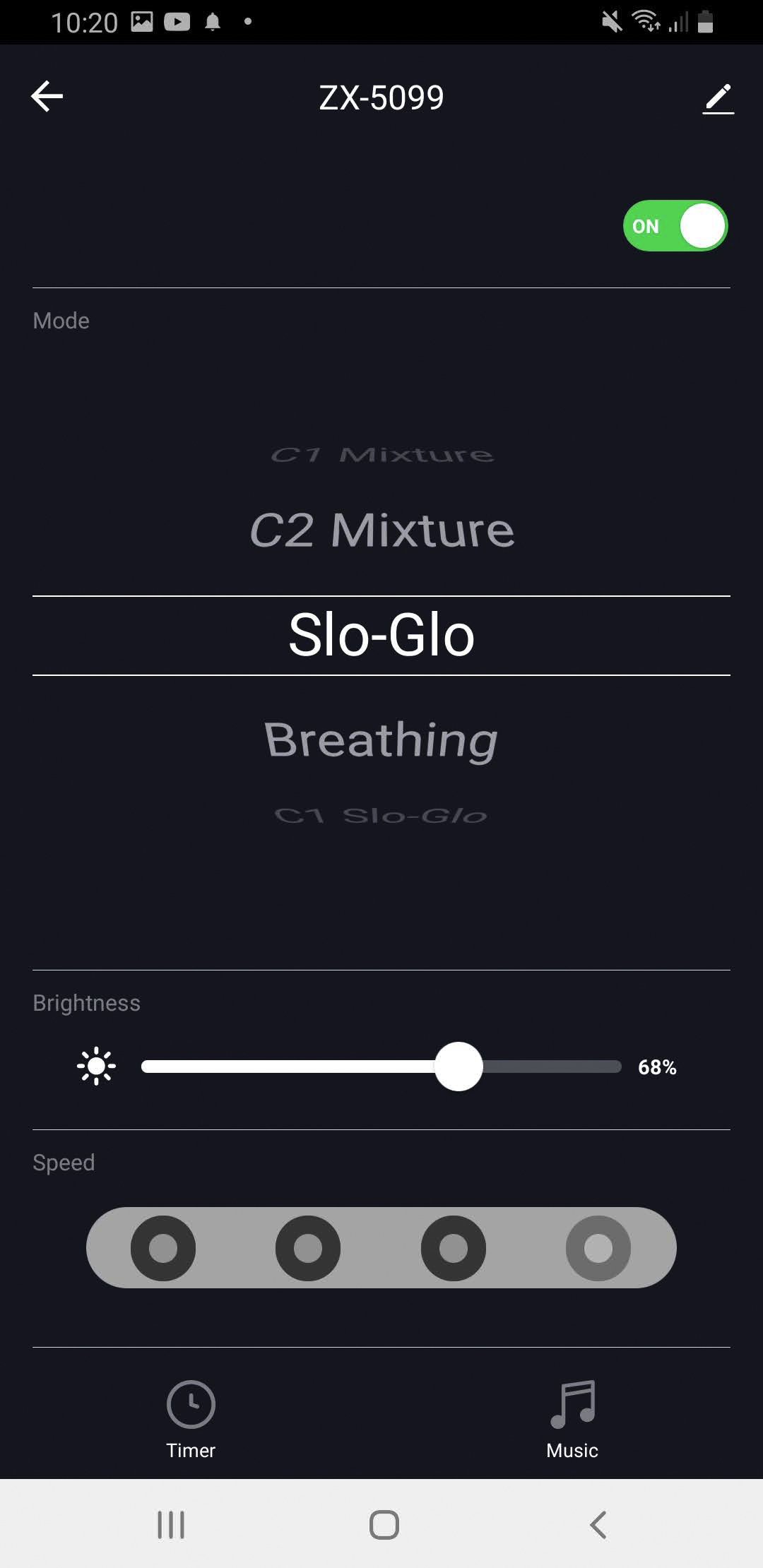Pick the C1 Mixture mode
763x1568 pixels.
381,455
